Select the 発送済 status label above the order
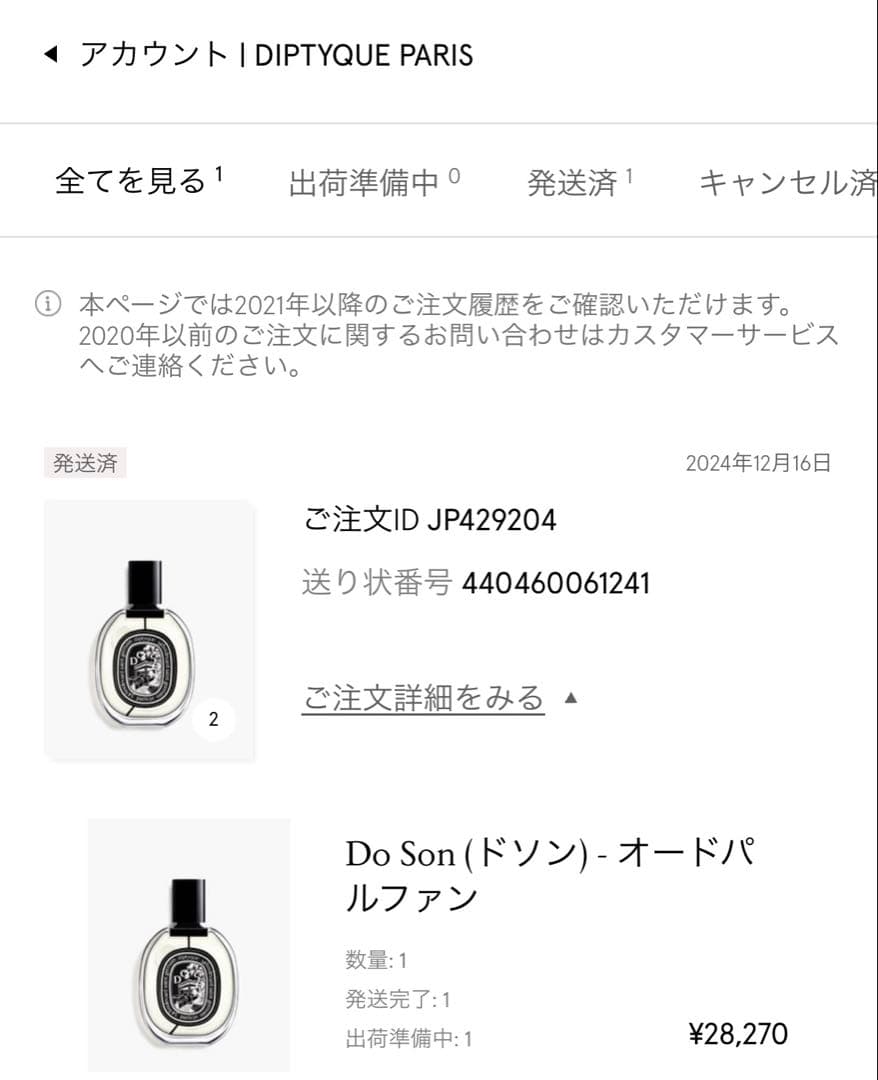 pyautogui.click(x=85, y=463)
